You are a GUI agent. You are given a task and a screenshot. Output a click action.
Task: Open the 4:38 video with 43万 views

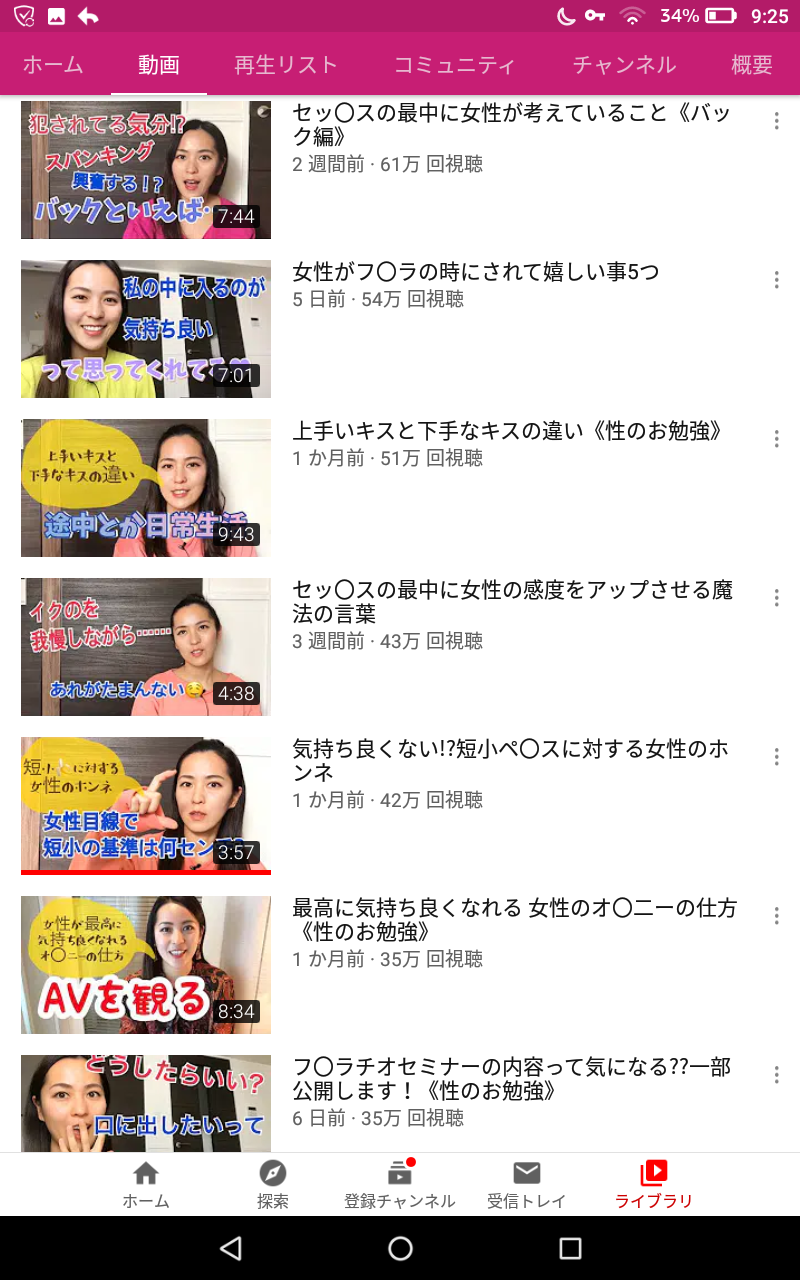click(146, 647)
